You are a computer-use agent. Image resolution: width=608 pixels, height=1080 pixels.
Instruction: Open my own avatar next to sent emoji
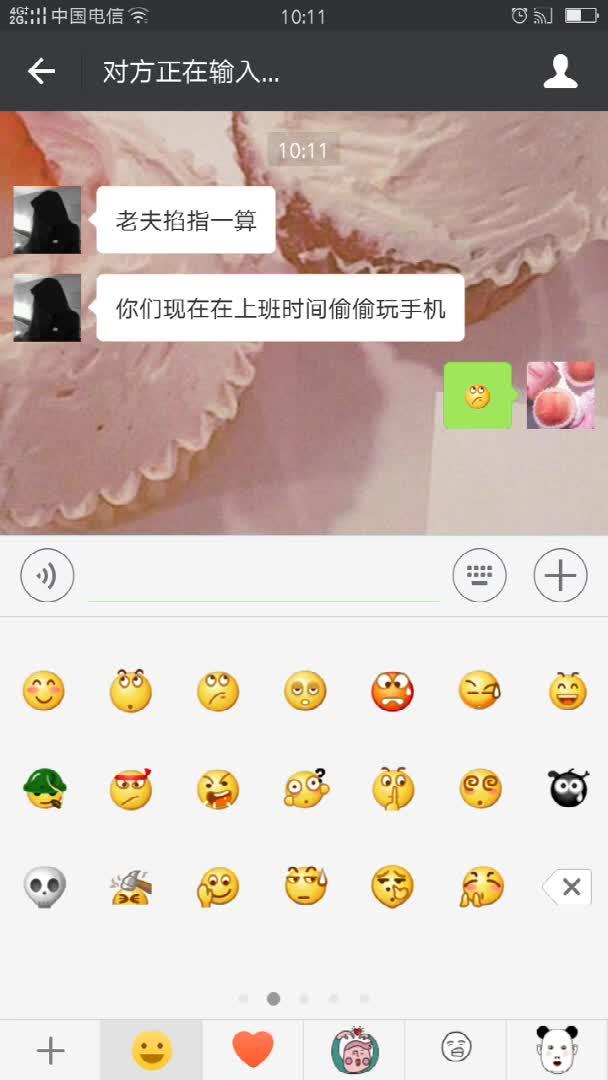(560, 395)
